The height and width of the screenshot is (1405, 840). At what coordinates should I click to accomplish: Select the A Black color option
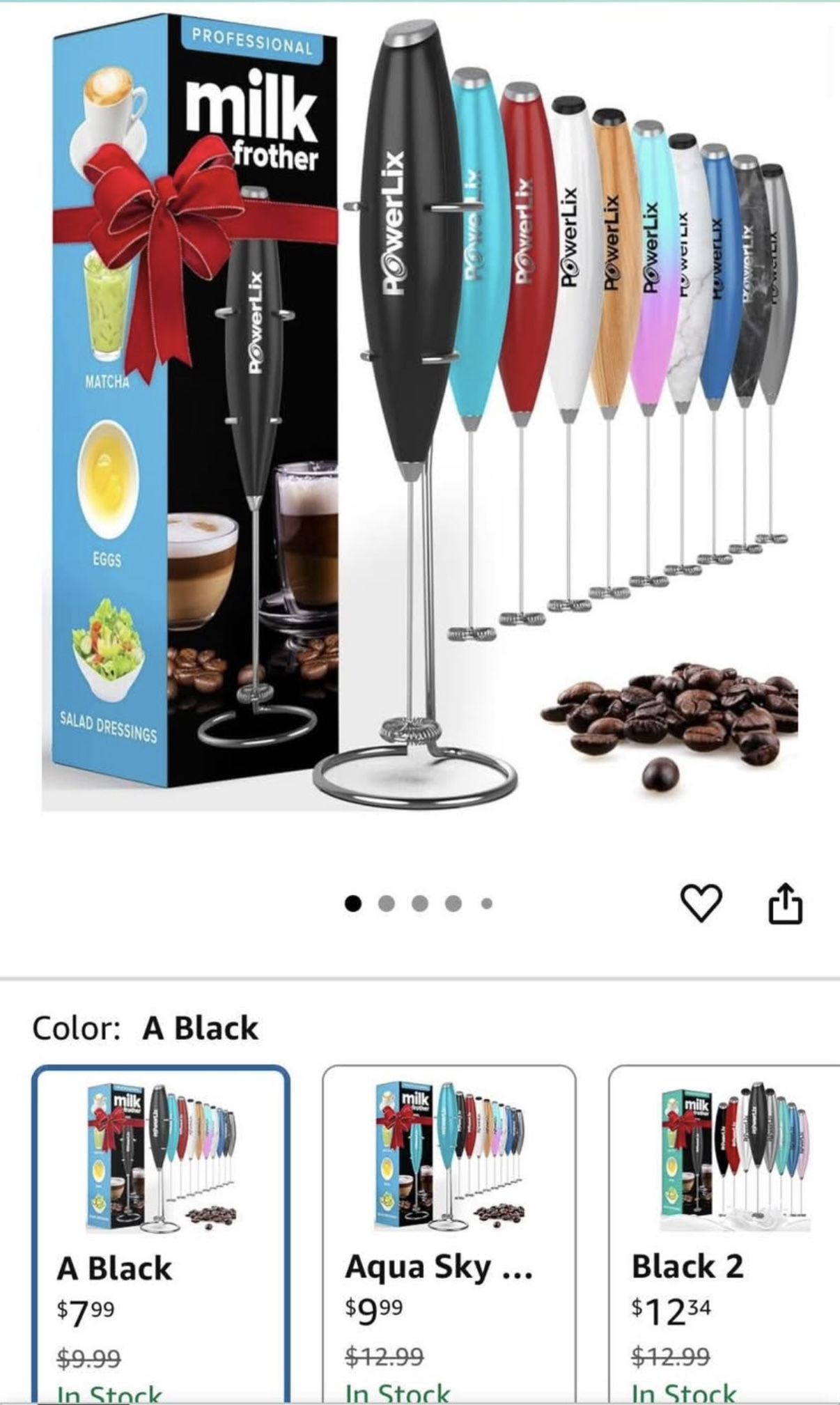coord(161,1234)
